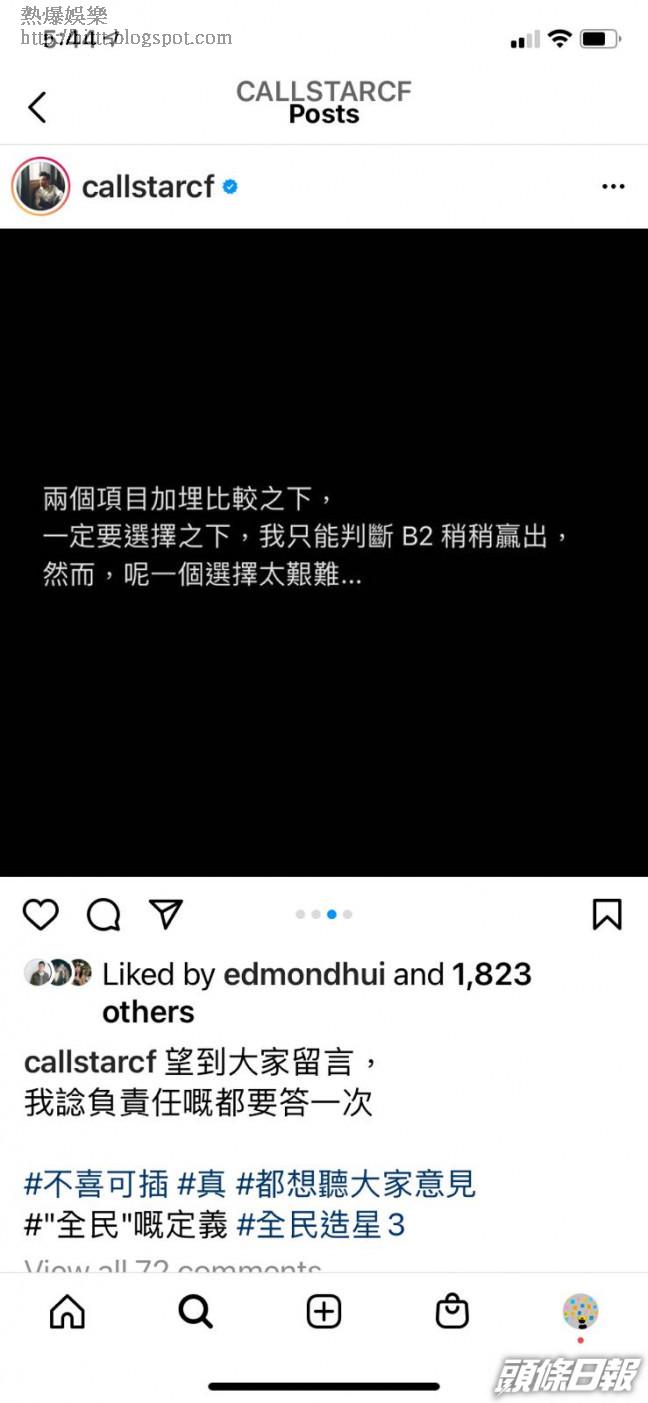
Task: Like this post with the heart
Action: coord(41,914)
